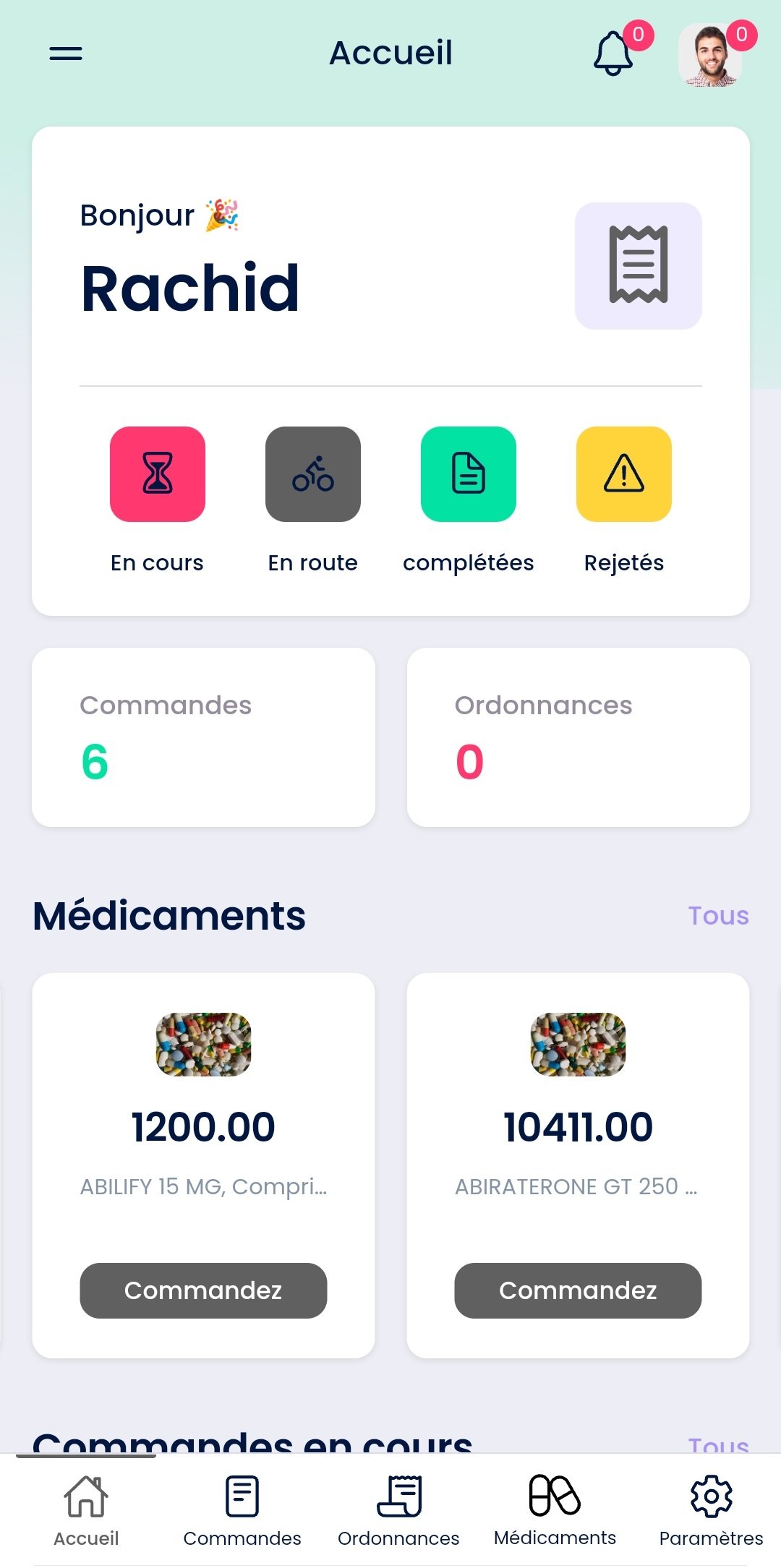Screen dimensions: 781x1568
Task: Open Tous next to Médicaments
Action: (718, 916)
